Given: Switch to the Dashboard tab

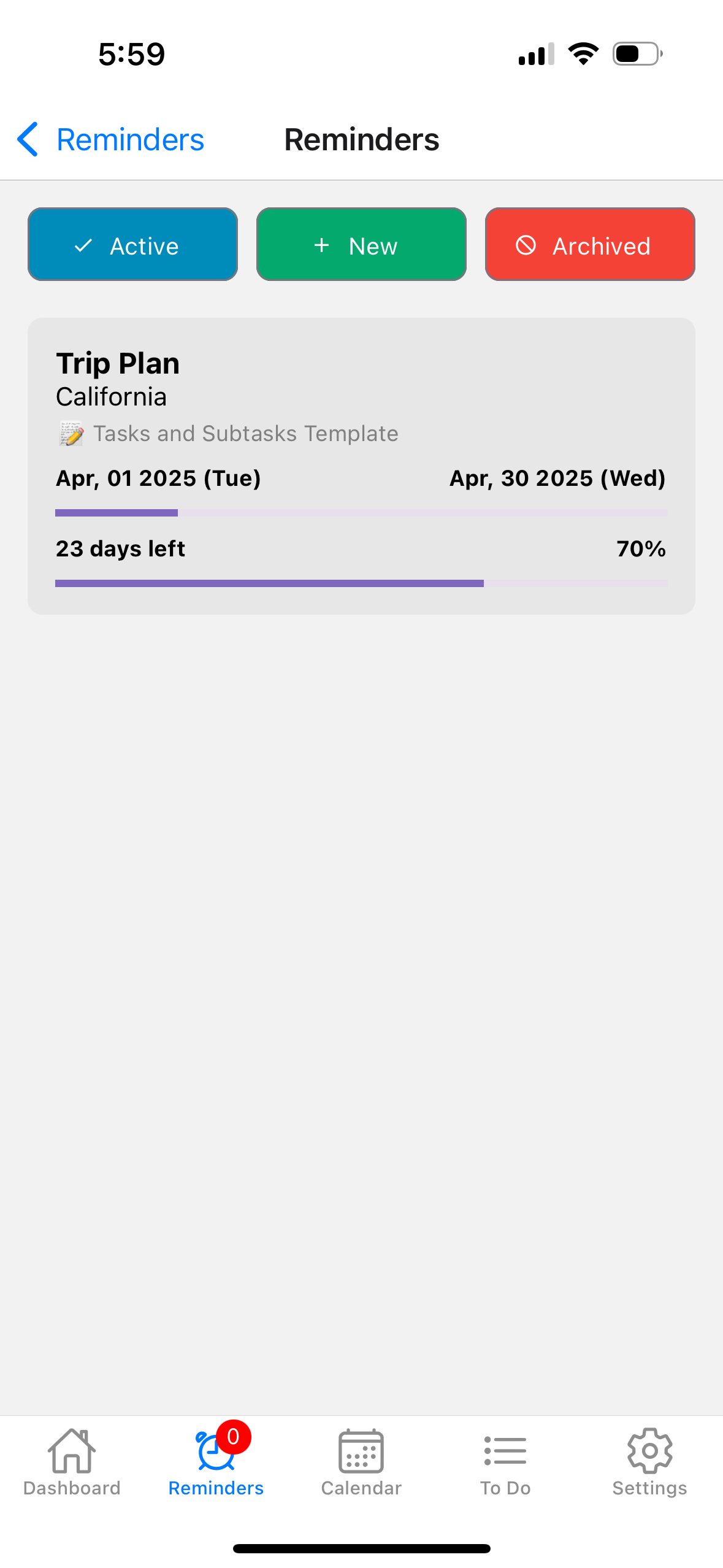Looking at the screenshot, I should (x=72, y=1462).
